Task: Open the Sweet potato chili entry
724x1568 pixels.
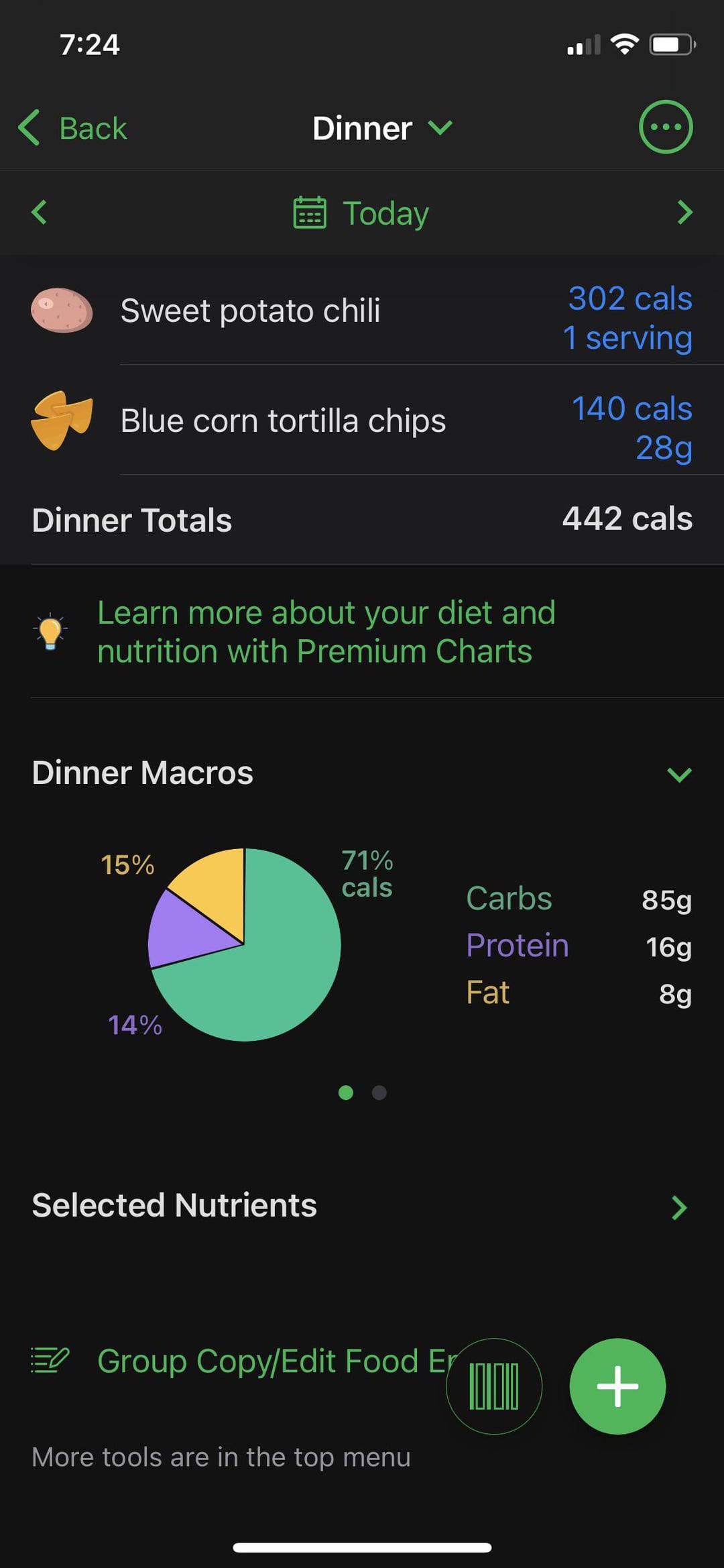Action: 362,311
